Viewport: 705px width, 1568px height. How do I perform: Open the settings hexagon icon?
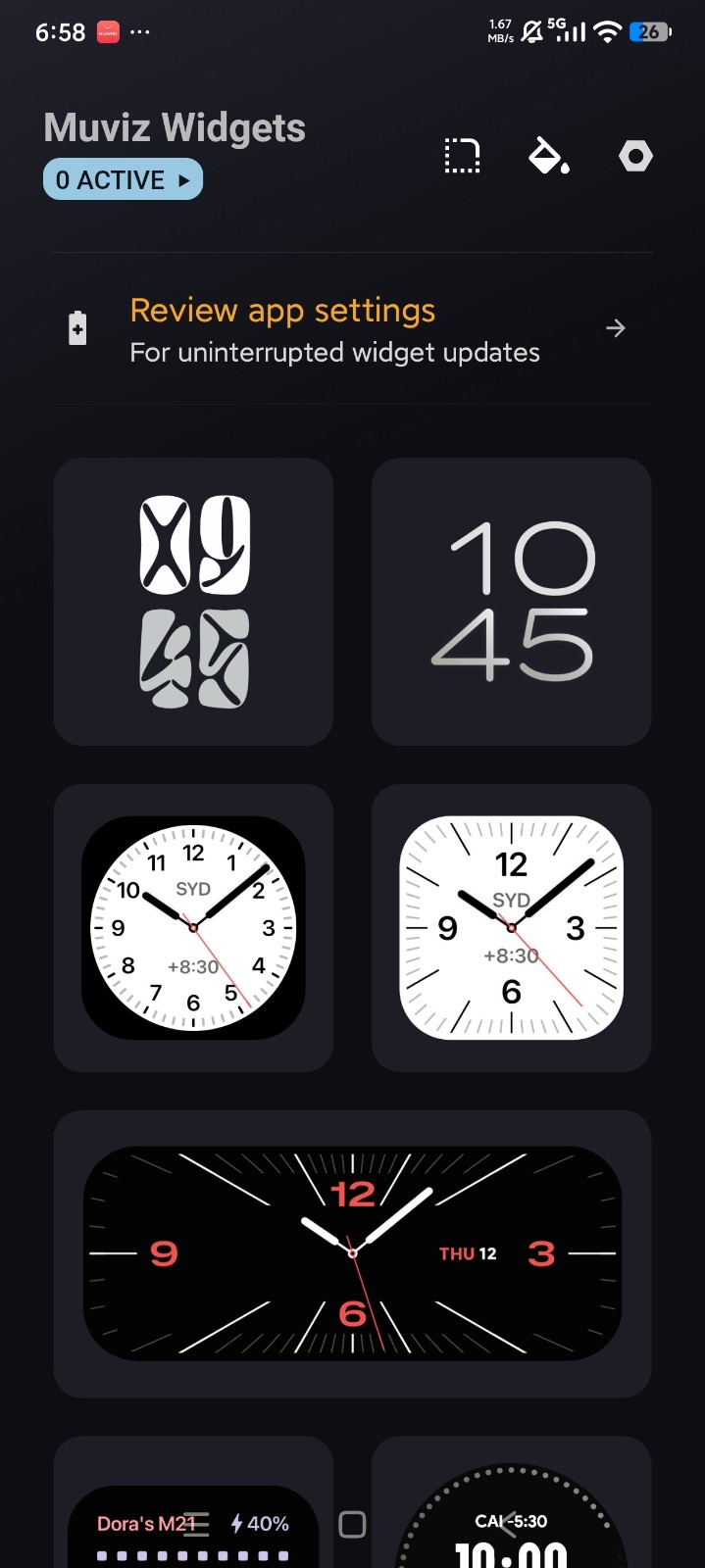635,156
